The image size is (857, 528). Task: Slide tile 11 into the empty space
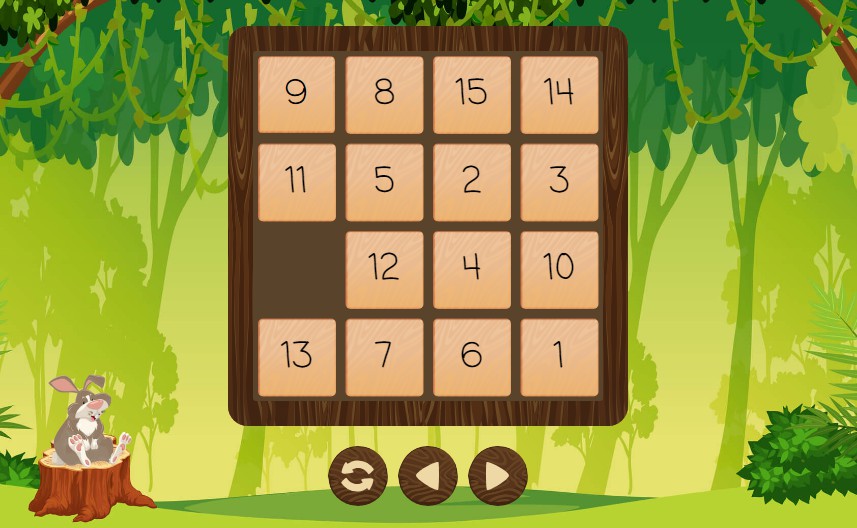point(296,182)
